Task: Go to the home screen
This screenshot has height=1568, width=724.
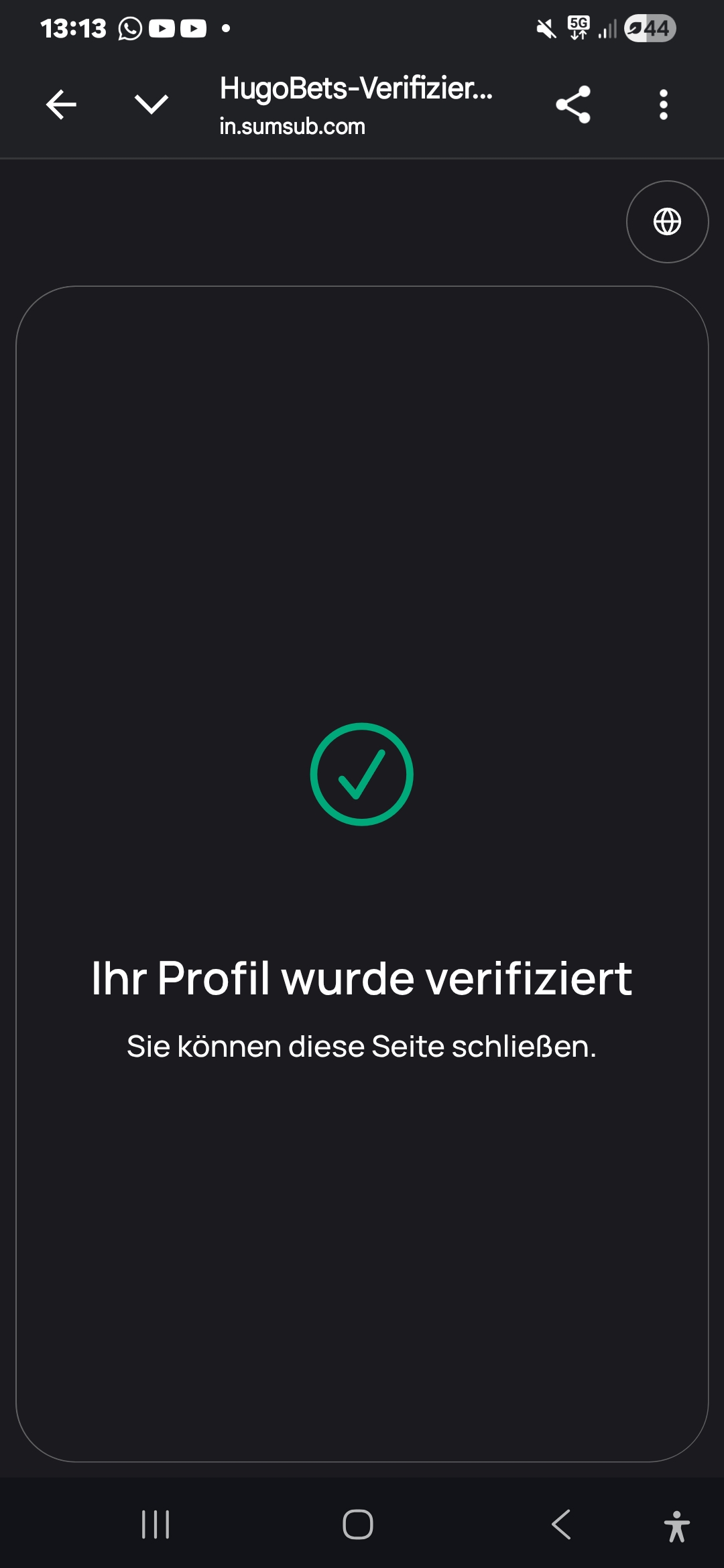Action: (358, 1524)
